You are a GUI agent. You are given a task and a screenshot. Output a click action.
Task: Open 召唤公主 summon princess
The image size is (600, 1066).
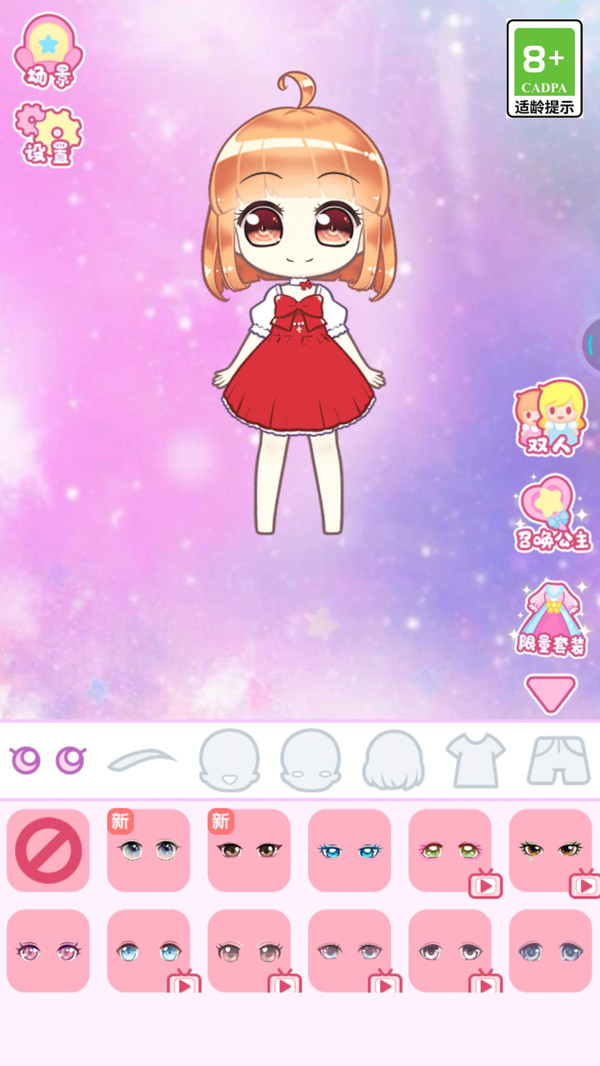pos(552,515)
